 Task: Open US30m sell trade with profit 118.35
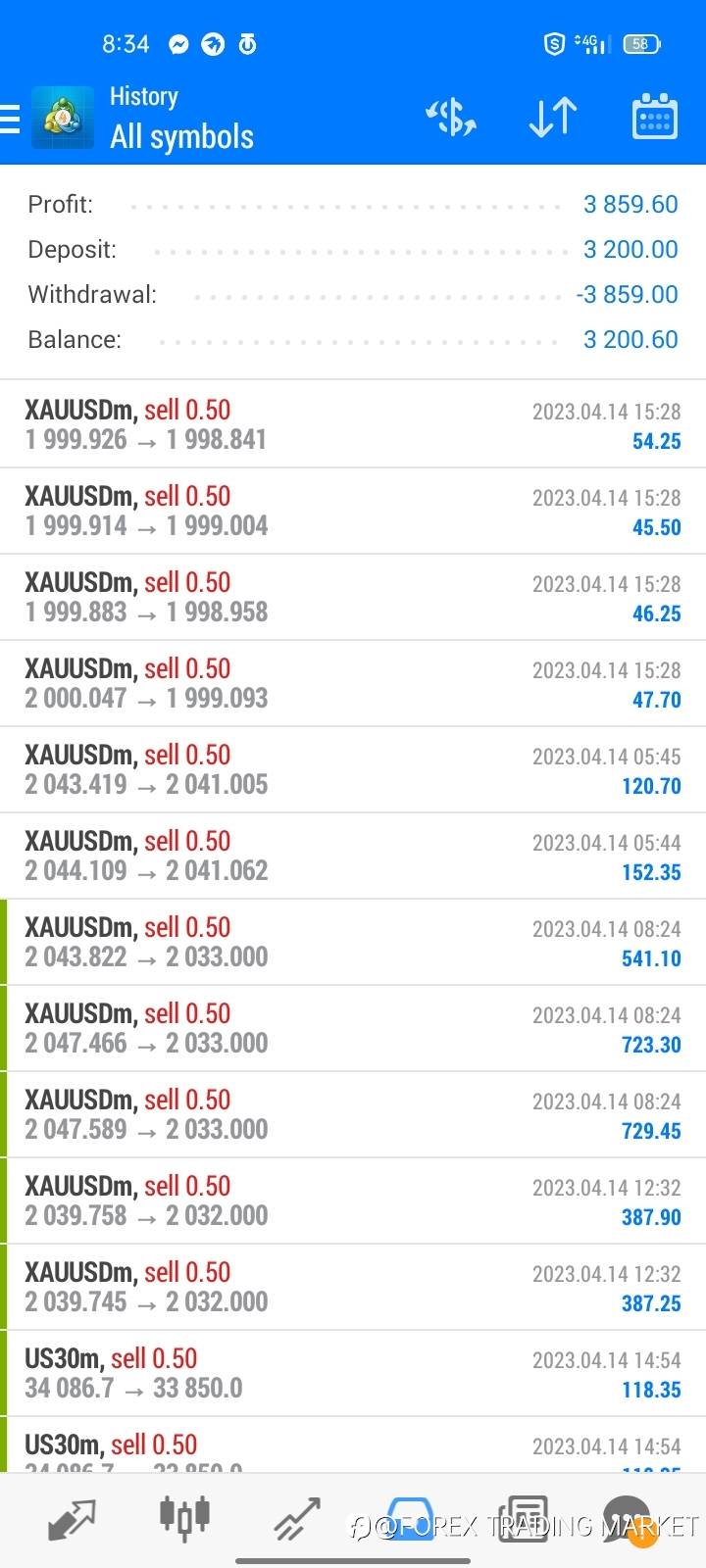[353, 1373]
